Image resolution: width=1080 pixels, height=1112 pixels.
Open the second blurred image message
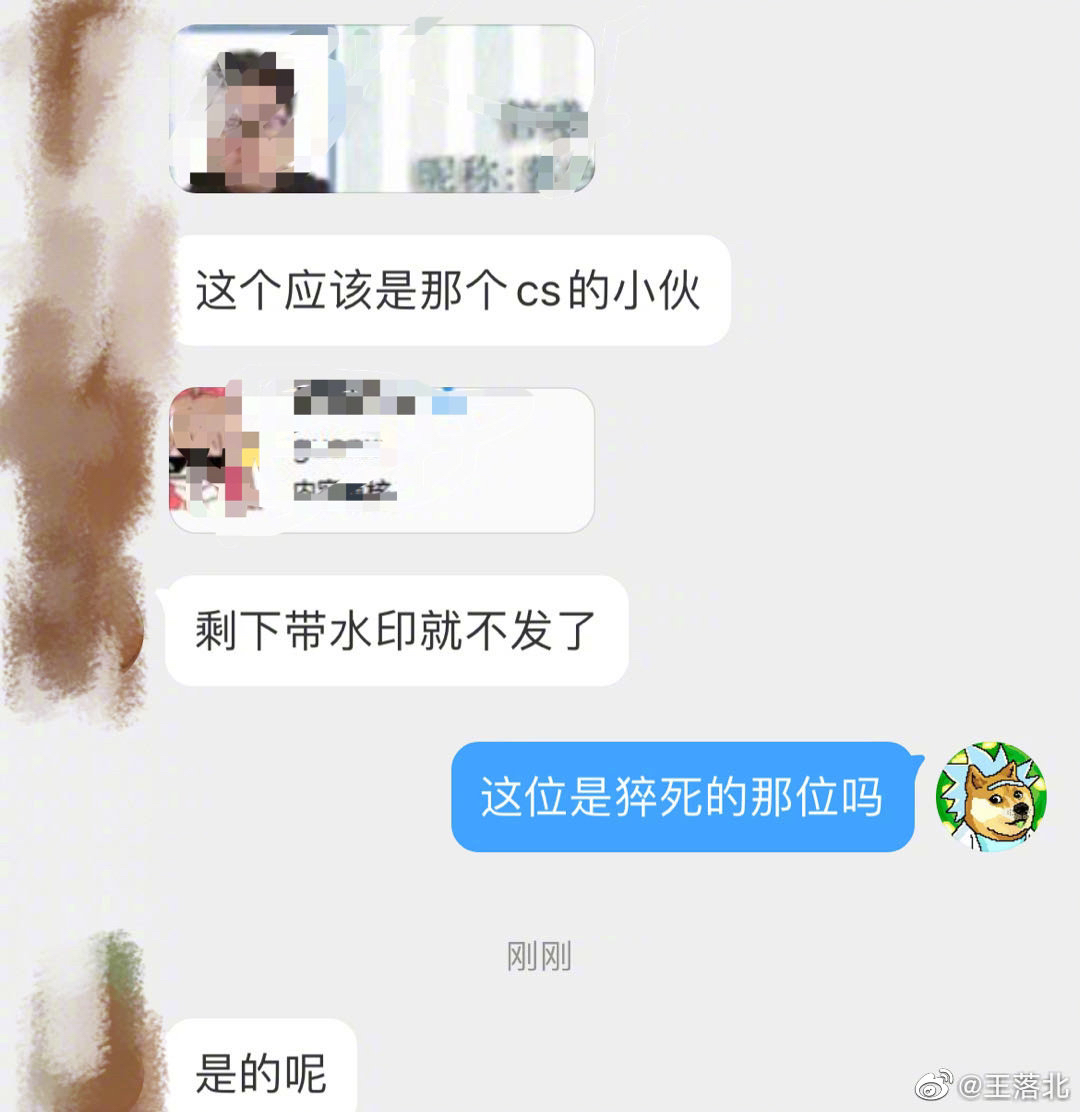(x=382, y=460)
